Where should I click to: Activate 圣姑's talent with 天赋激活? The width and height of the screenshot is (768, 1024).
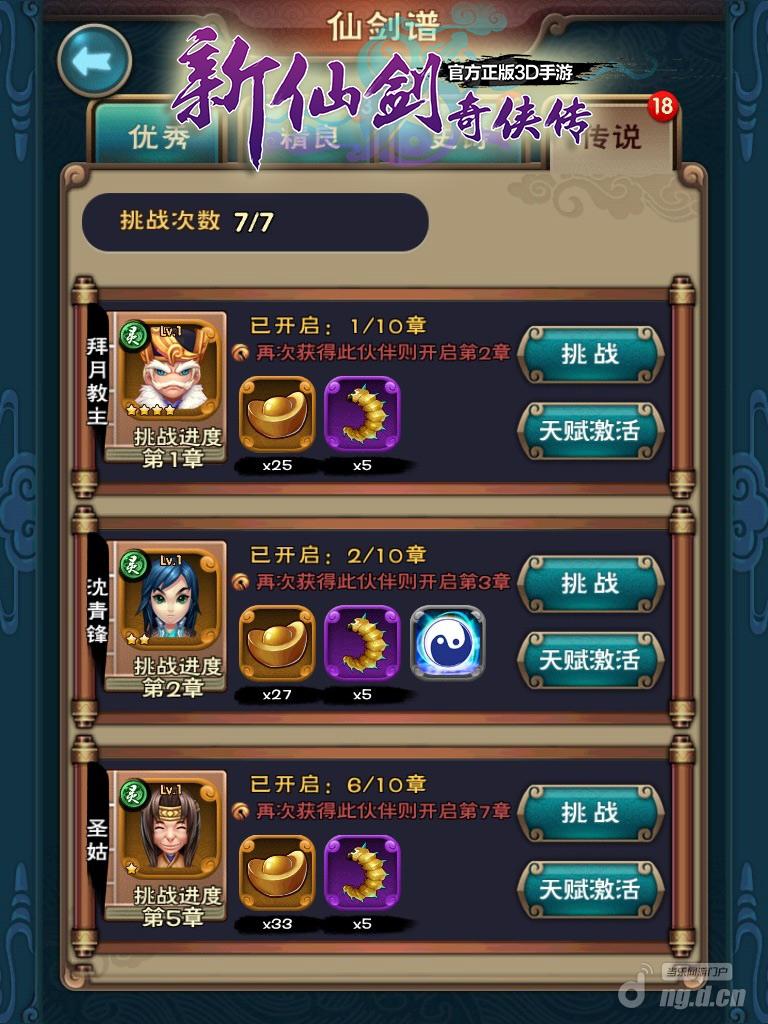[x=590, y=889]
